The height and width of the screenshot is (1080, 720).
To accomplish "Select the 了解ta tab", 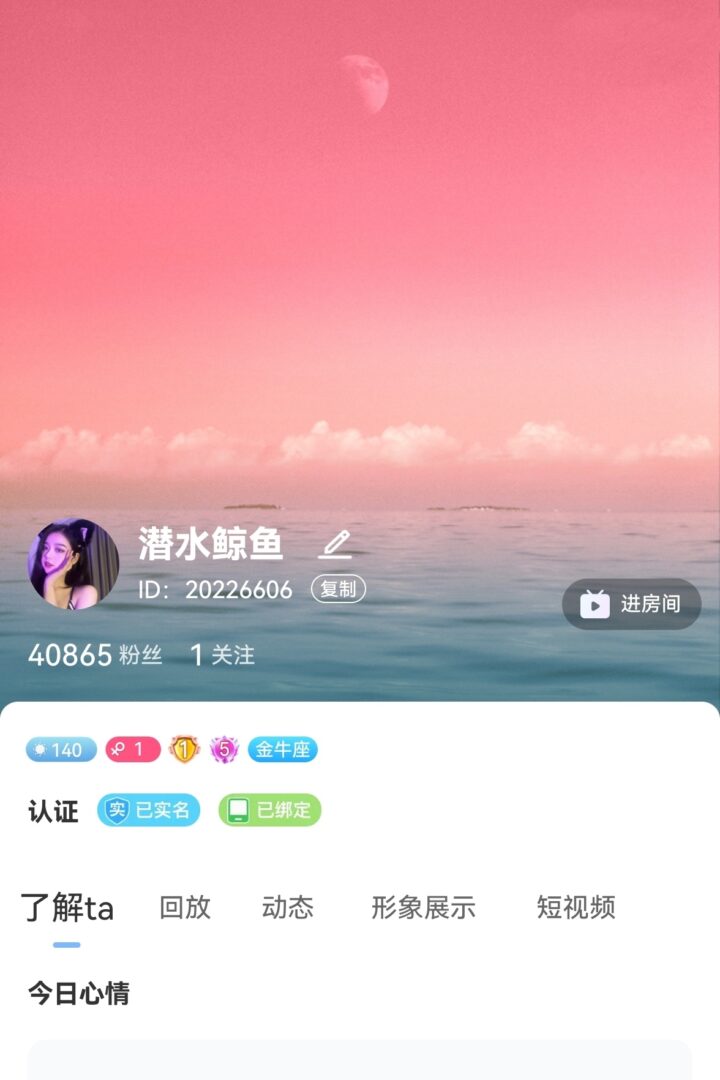I will [67, 908].
